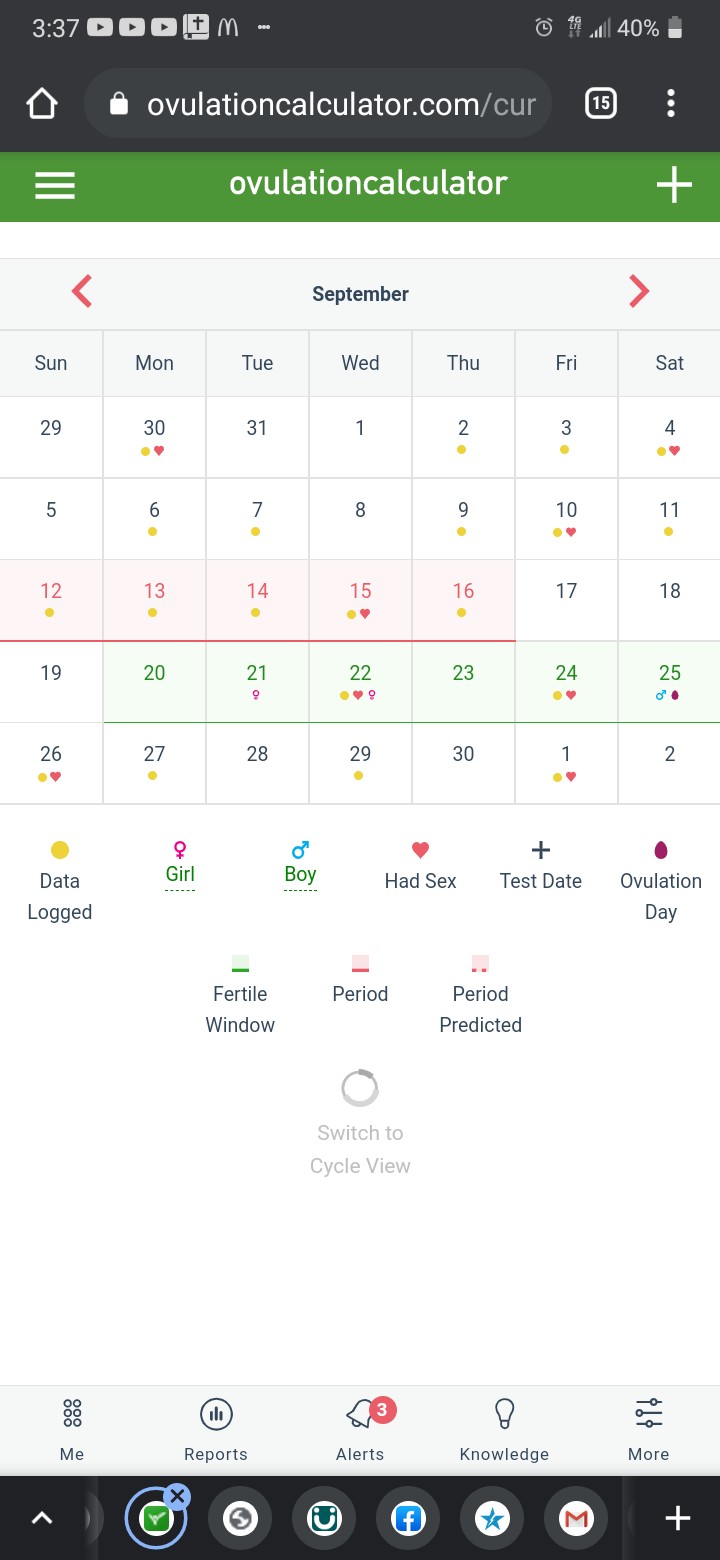Open the Me tab
This screenshot has height=1560, width=720.
point(72,1430)
